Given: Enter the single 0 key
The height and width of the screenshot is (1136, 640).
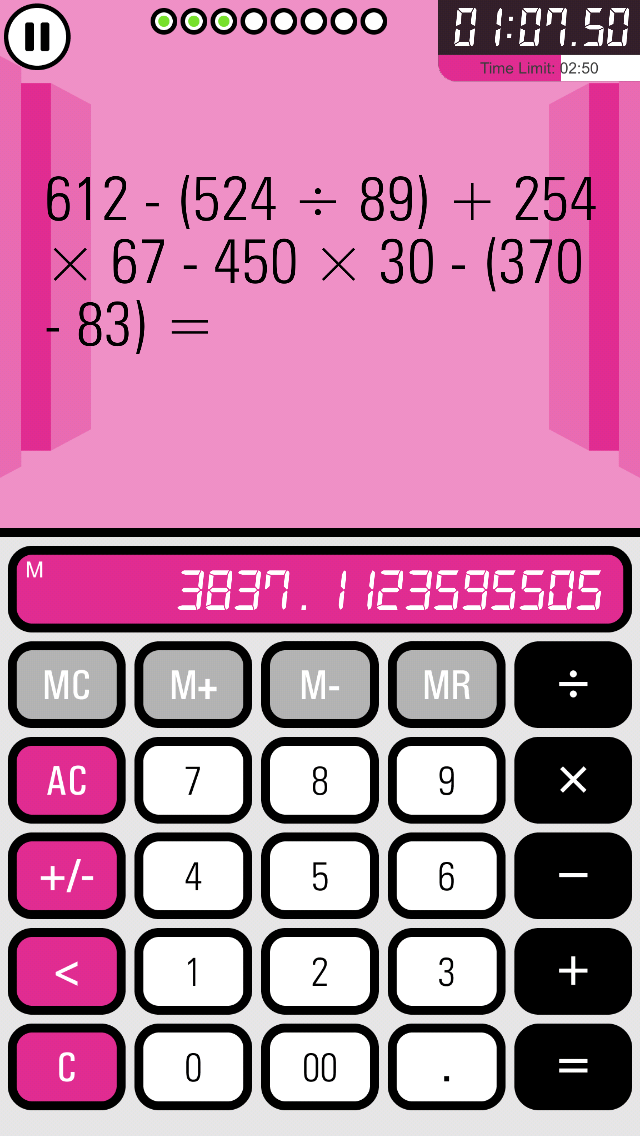Looking at the screenshot, I should click(x=193, y=1067).
